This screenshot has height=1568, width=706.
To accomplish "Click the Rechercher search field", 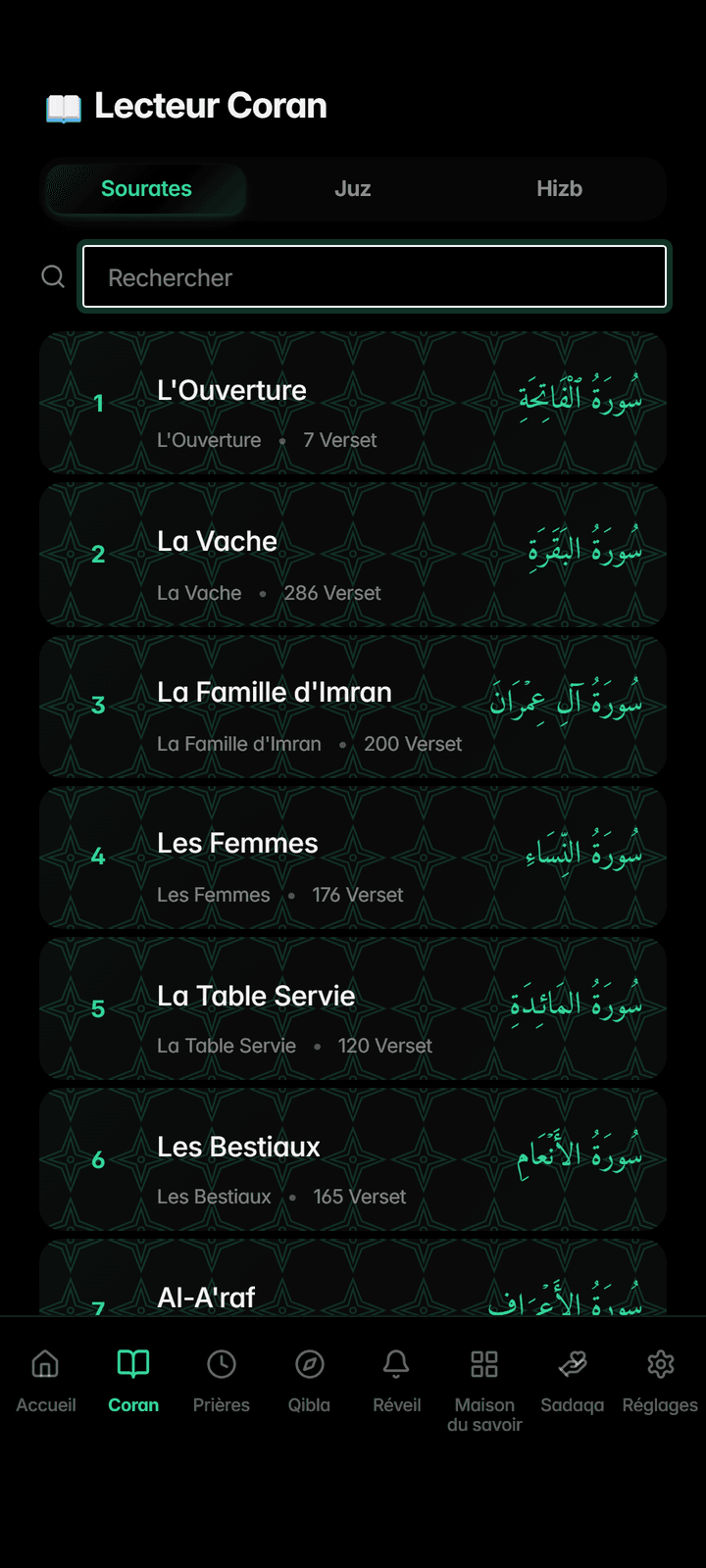I will (374, 276).
